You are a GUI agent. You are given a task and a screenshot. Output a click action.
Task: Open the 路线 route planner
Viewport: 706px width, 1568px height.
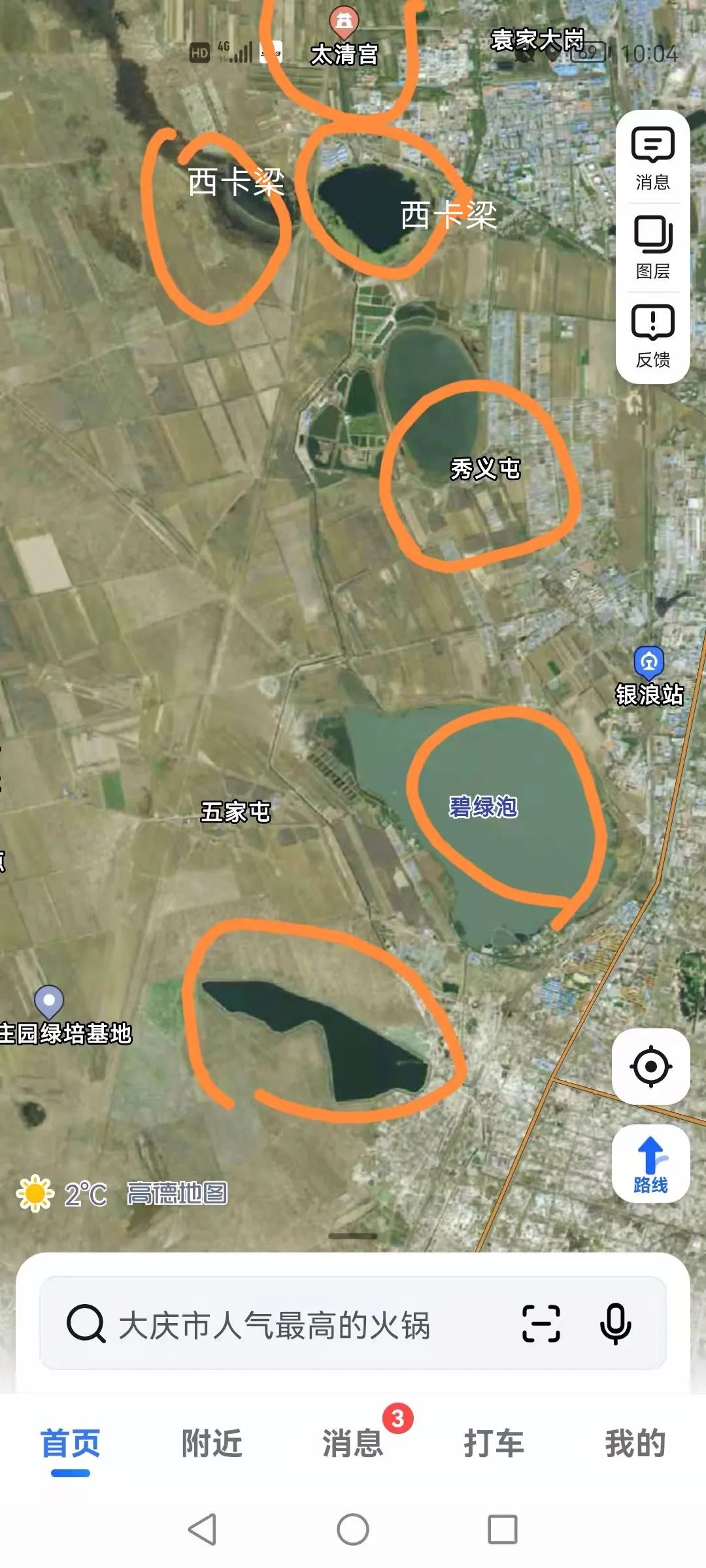[650, 1164]
